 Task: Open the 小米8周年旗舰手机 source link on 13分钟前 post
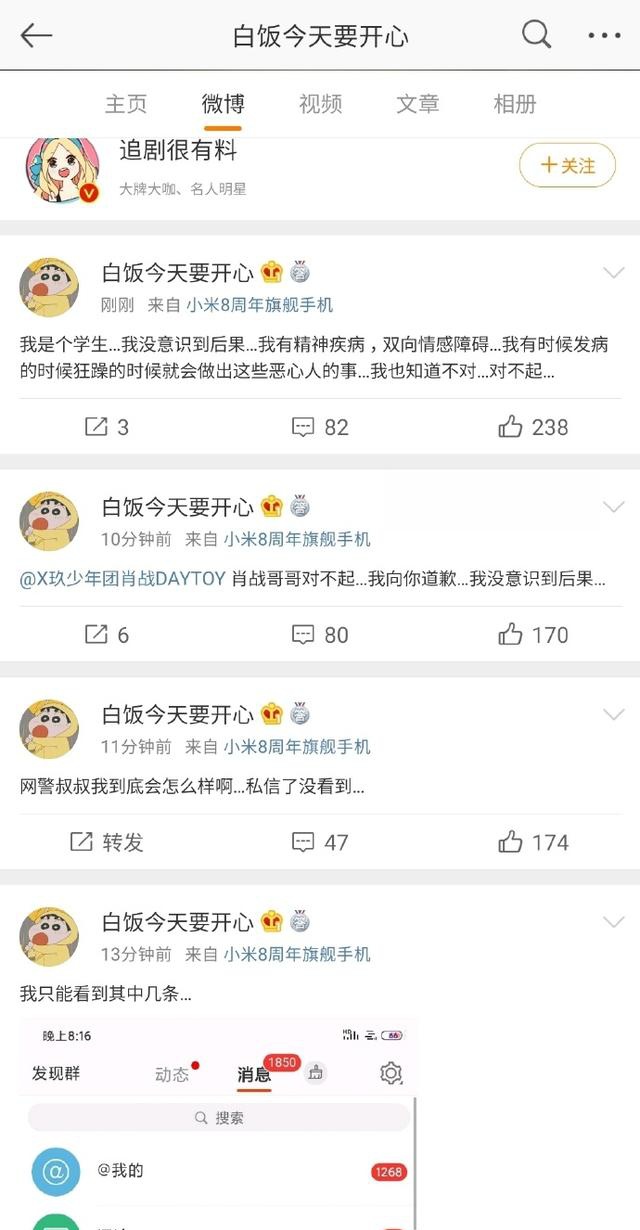[x=297, y=954]
